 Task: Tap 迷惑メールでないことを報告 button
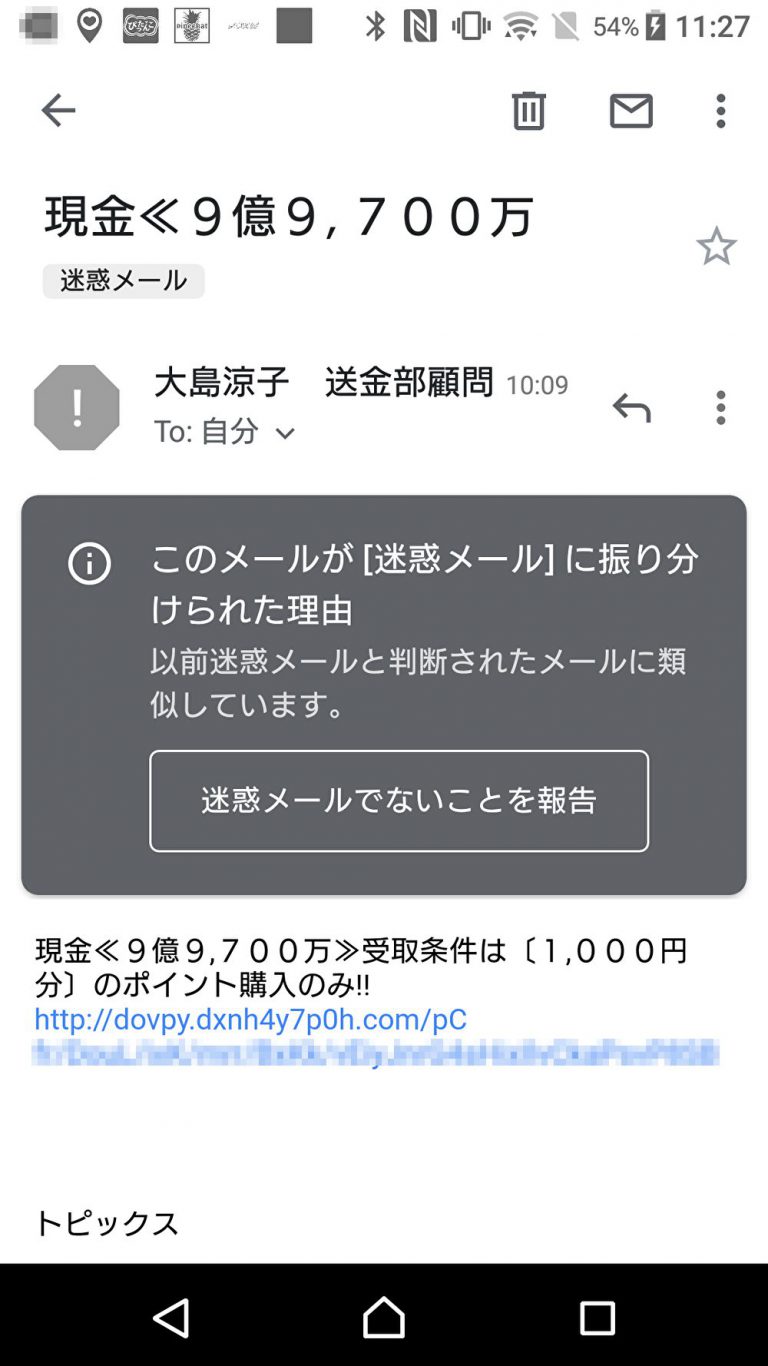point(399,801)
